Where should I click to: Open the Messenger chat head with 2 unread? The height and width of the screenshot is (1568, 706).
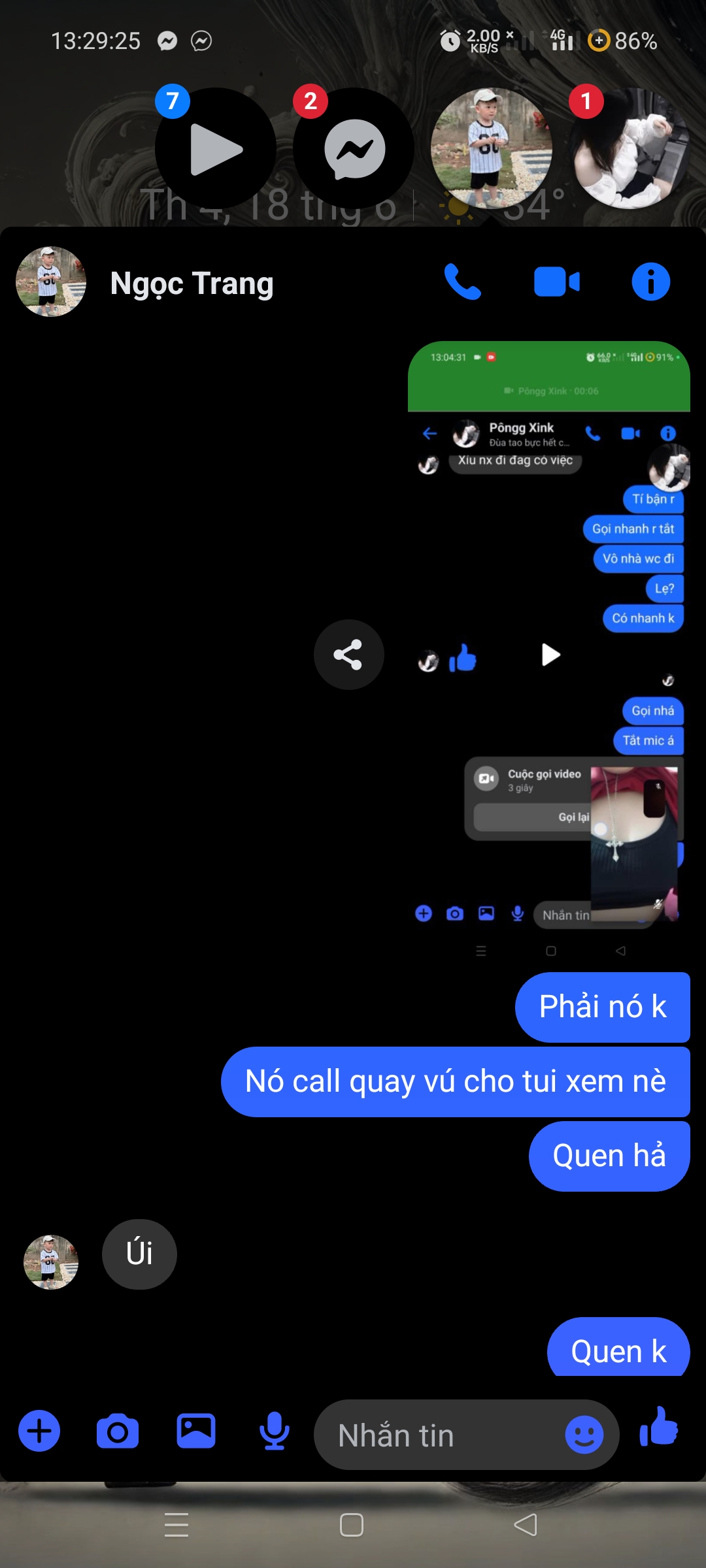(354, 148)
